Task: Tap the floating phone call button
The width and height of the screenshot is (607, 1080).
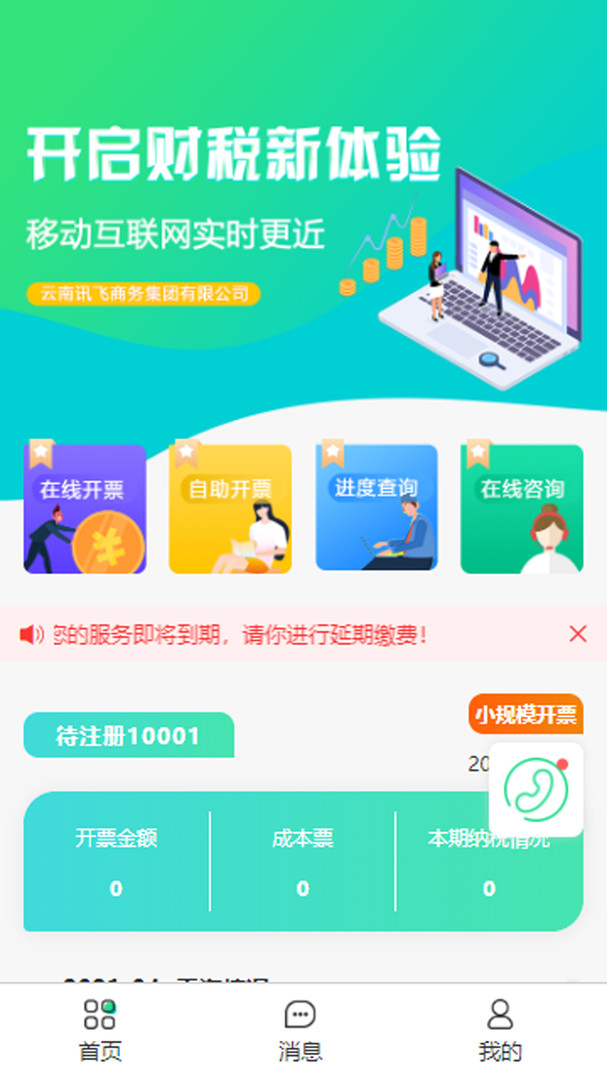Action: coord(536,789)
